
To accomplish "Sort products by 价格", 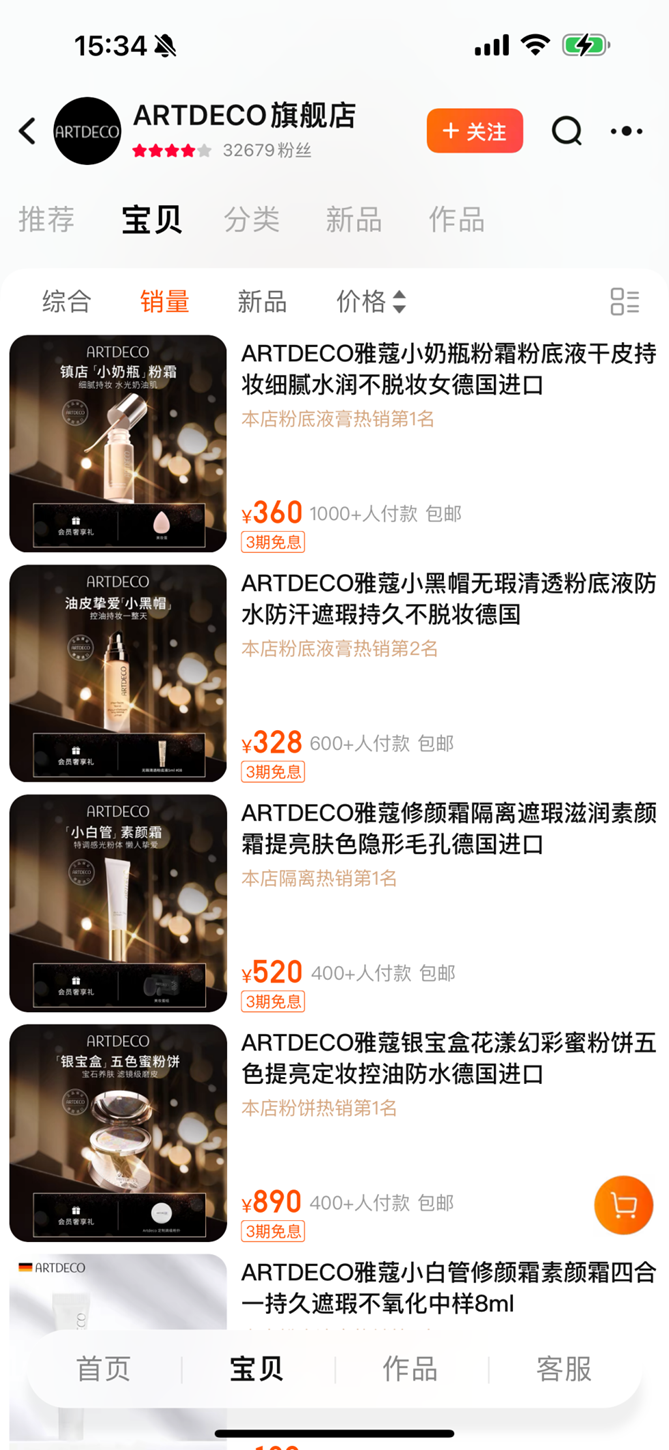I will (x=370, y=301).
